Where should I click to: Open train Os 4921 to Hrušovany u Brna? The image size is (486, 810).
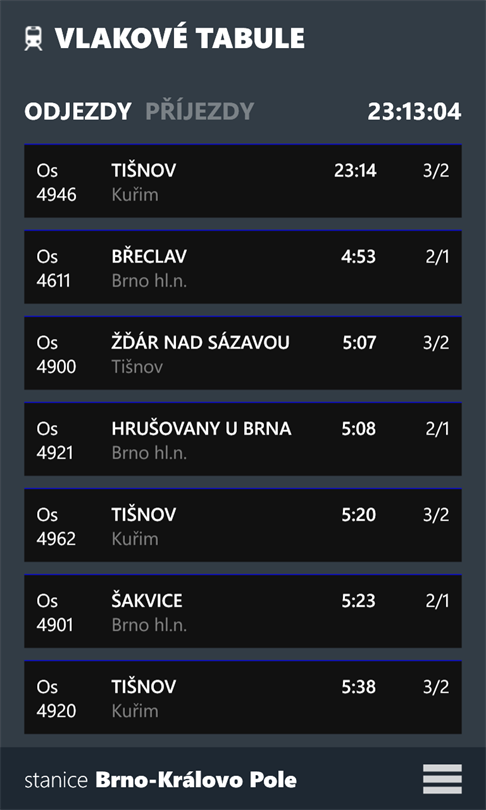243,439
